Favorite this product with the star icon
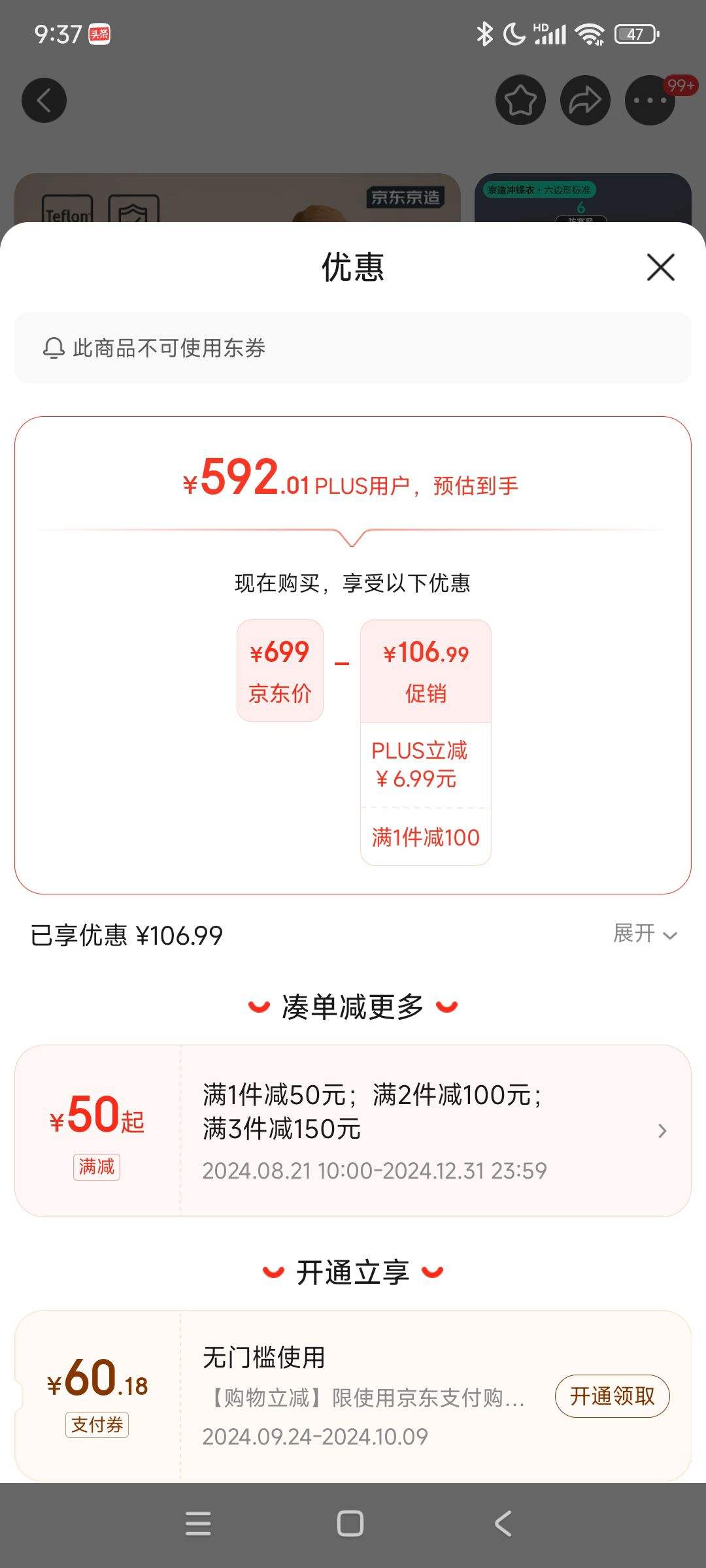The width and height of the screenshot is (706, 1568). tap(520, 101)
